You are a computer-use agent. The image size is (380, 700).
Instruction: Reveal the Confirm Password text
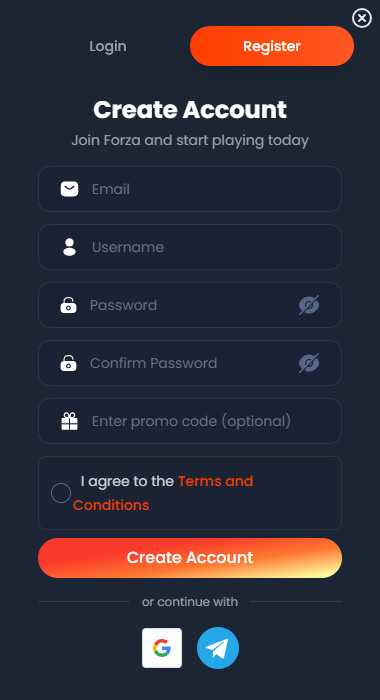[309, 363]
